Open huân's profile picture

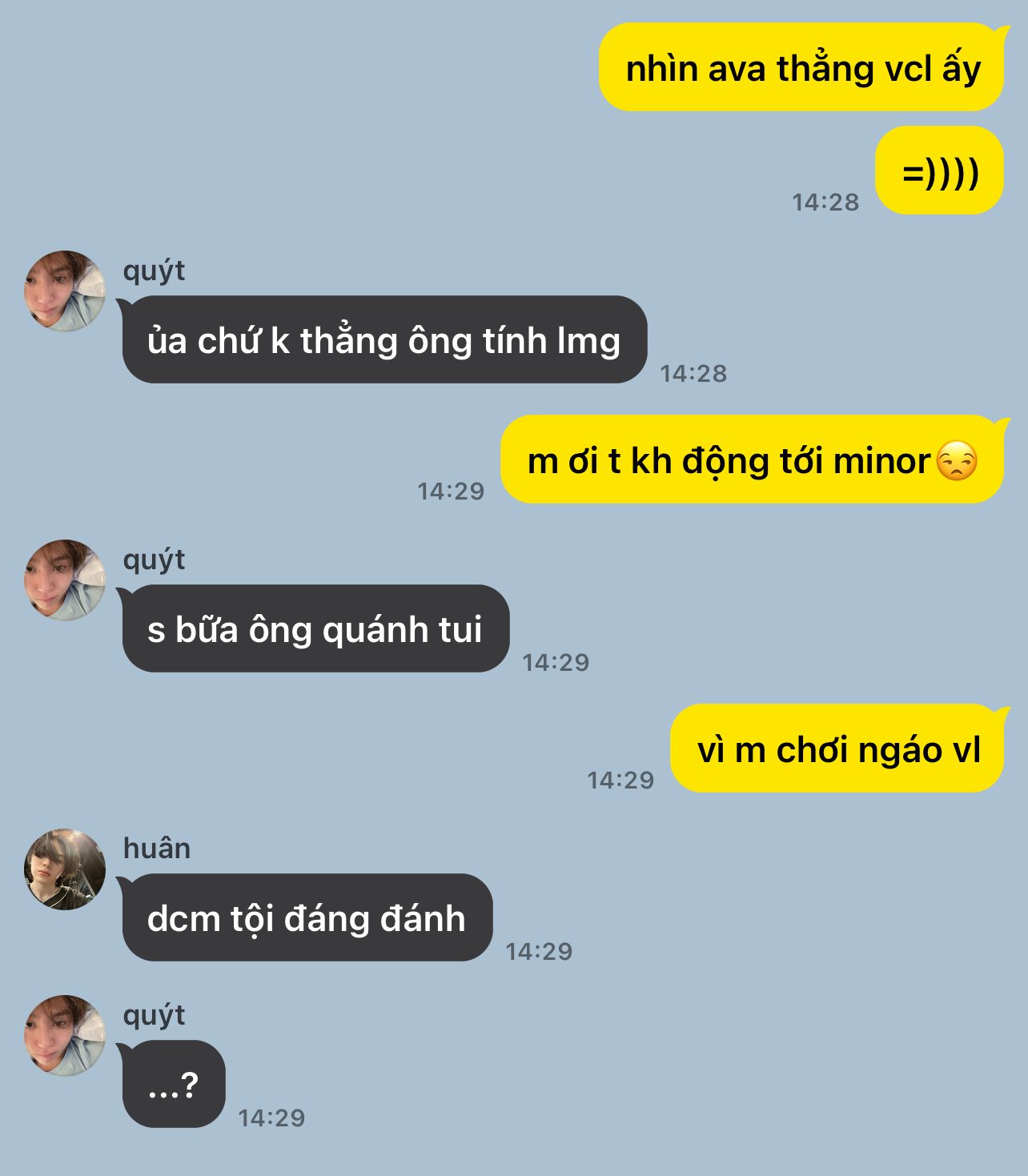(x=65, y=869)
